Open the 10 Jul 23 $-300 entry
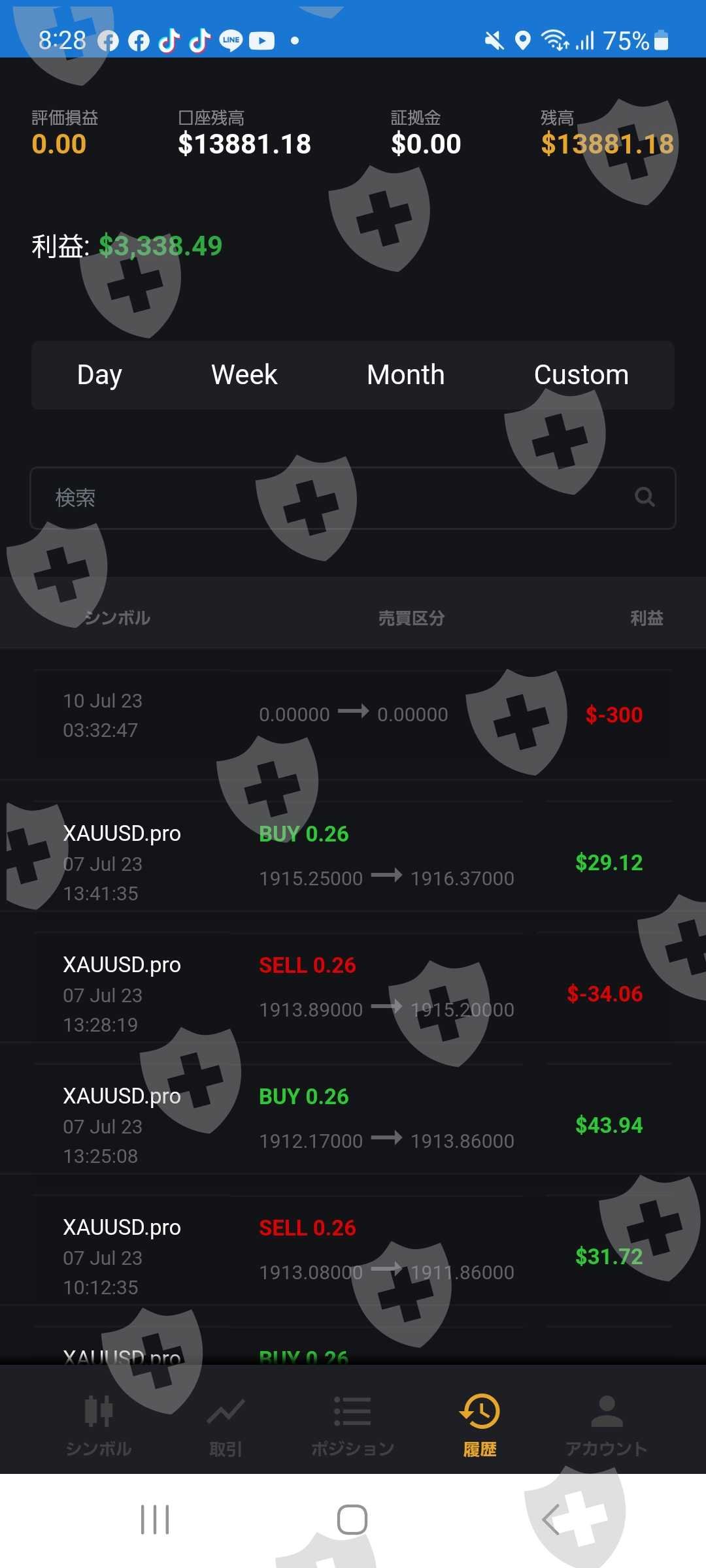 pyautogui.click(x=353, y=715)
